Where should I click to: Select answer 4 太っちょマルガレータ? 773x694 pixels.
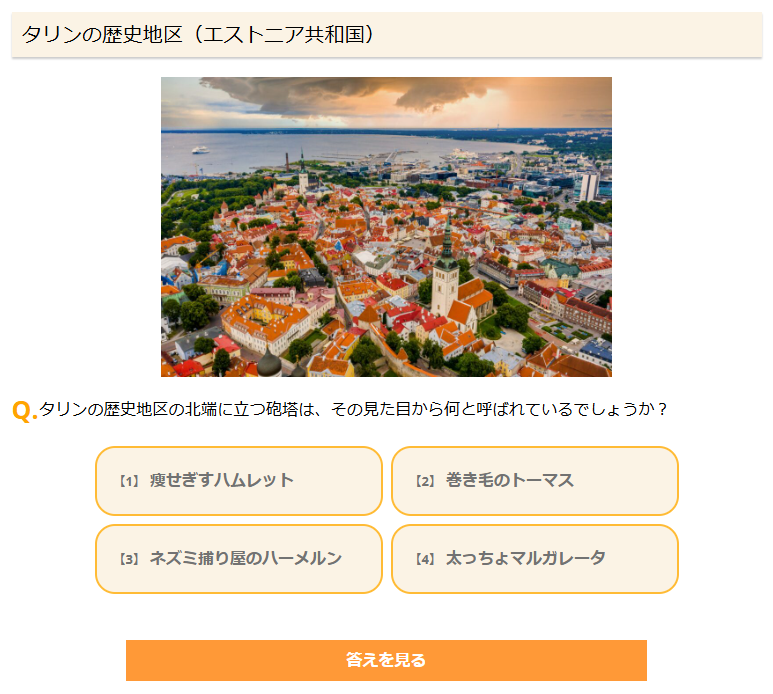pos(535,559)
